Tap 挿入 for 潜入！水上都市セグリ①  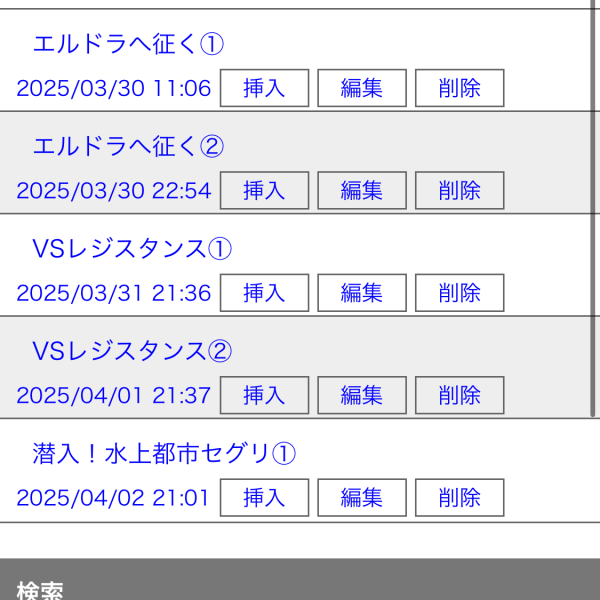pyautogui.click(x=264, y=497)
